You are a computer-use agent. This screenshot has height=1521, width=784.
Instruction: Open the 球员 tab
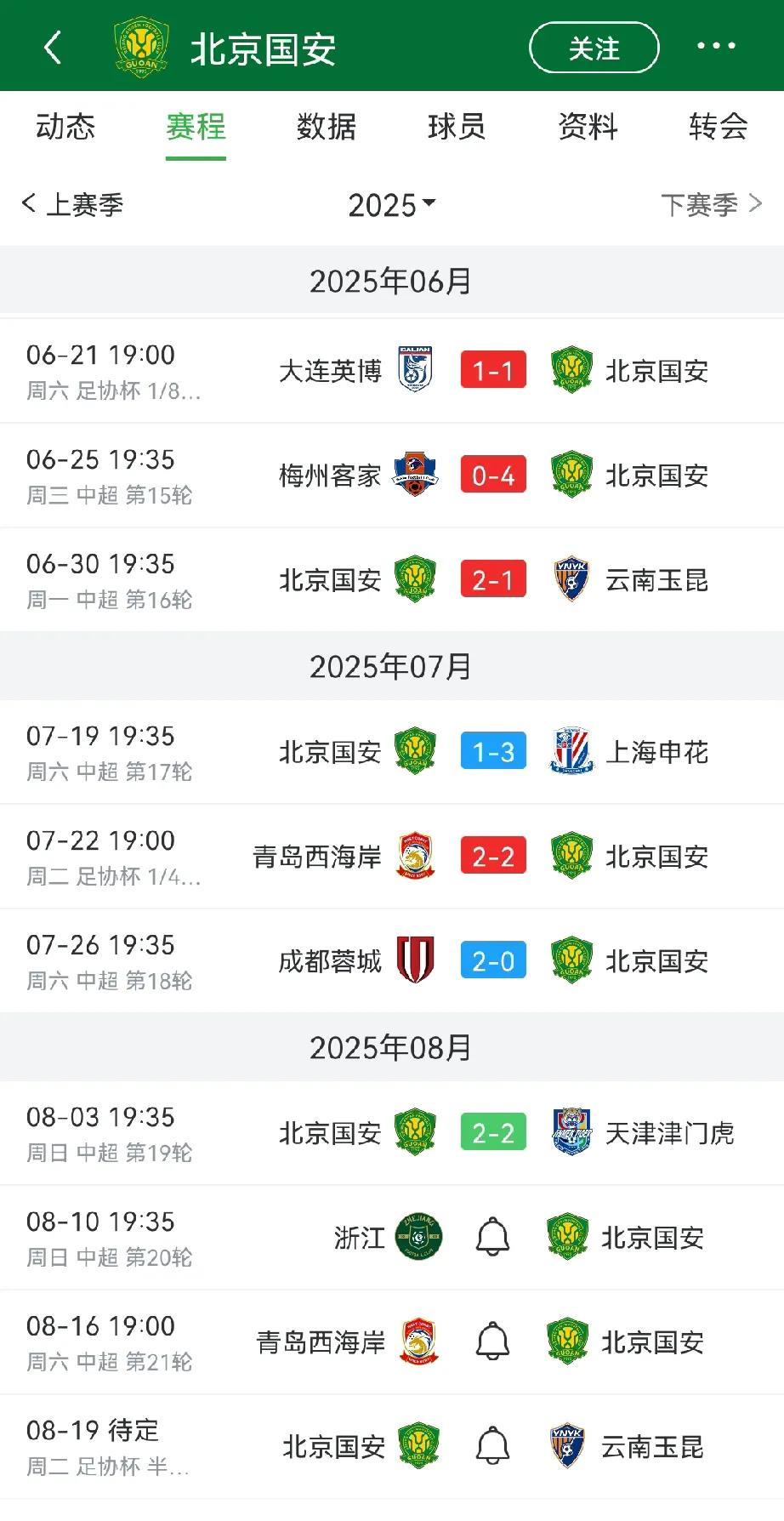pos(457,127)
